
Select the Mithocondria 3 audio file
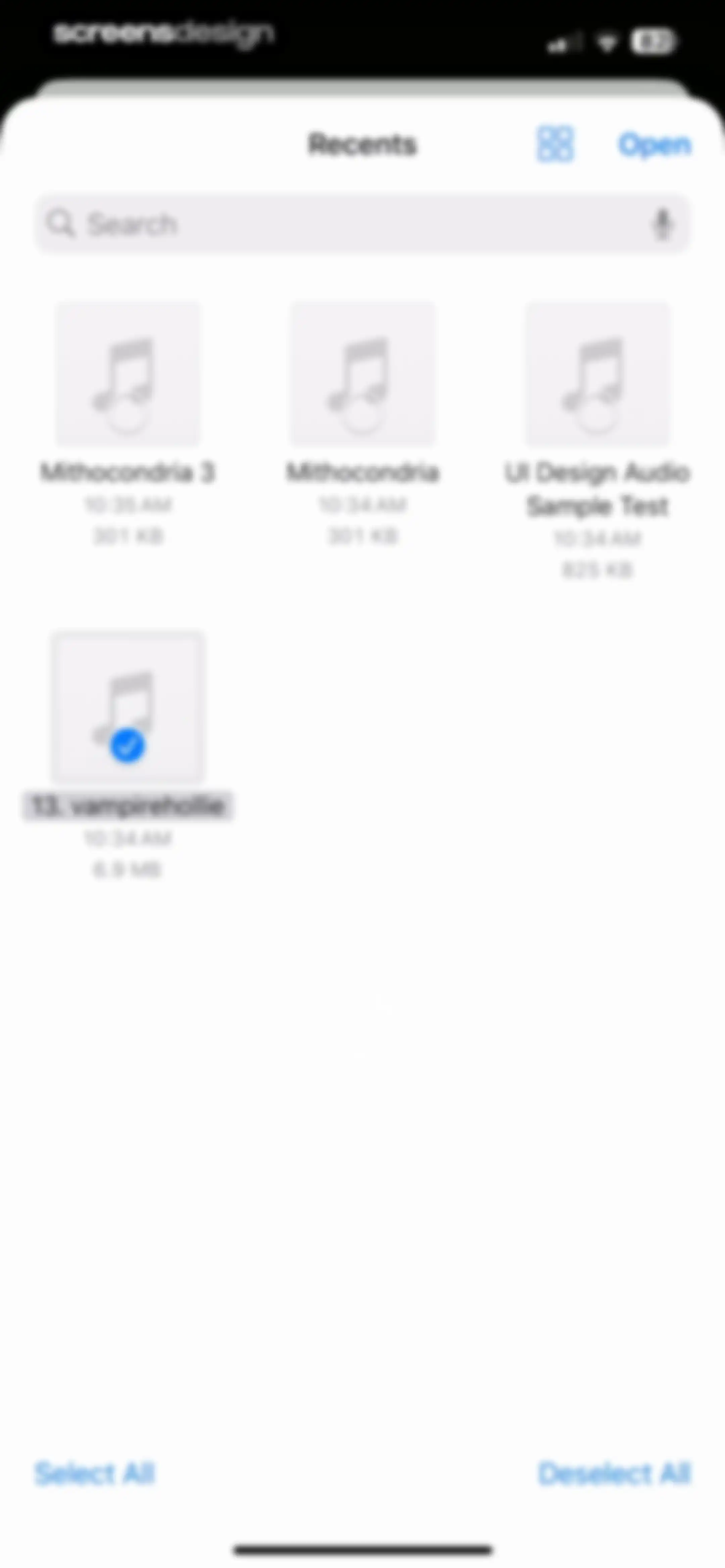pyautogui.click(x=128, y=374)
